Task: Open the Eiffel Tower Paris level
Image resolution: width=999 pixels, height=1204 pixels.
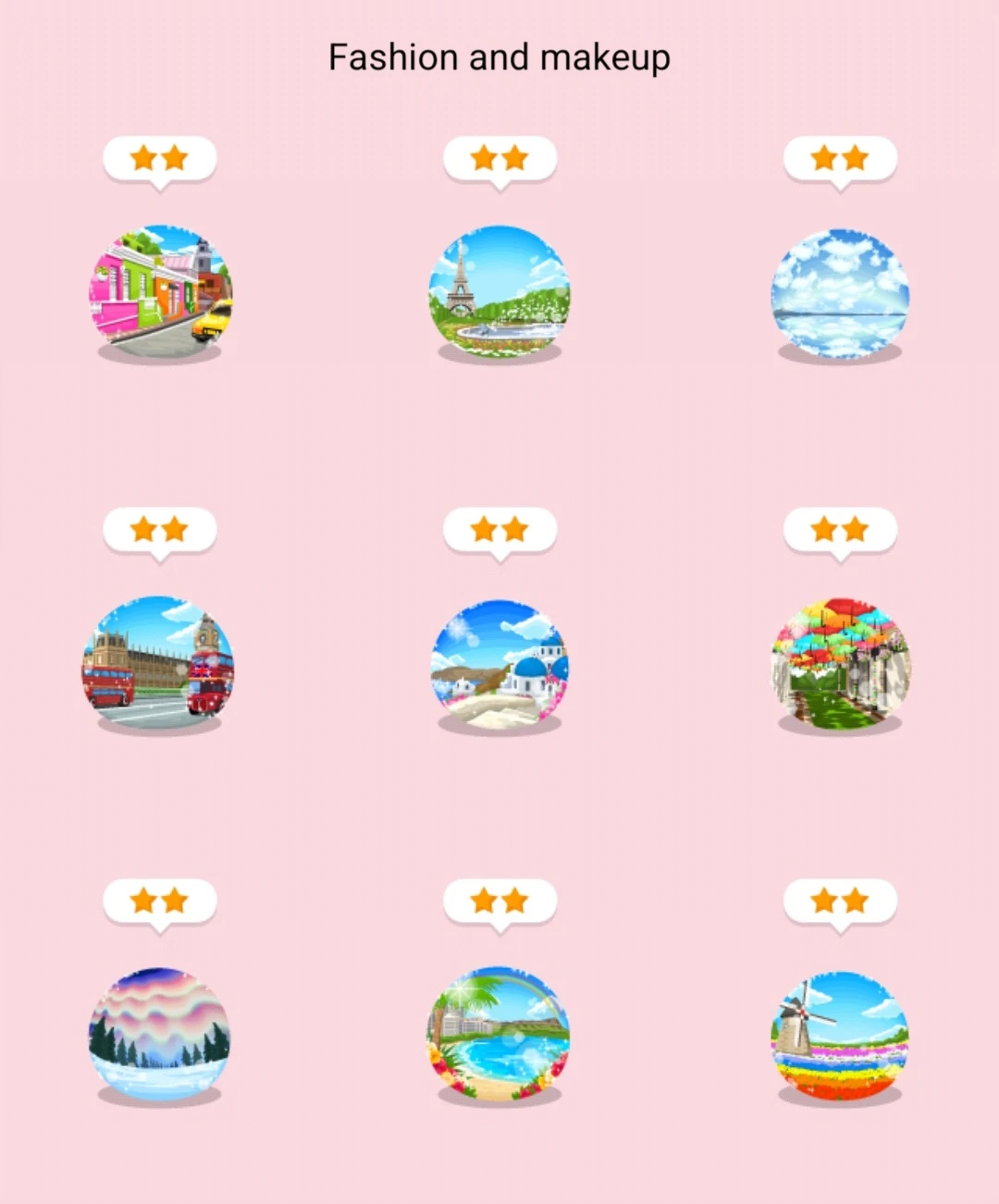Action: pos(499,291)
